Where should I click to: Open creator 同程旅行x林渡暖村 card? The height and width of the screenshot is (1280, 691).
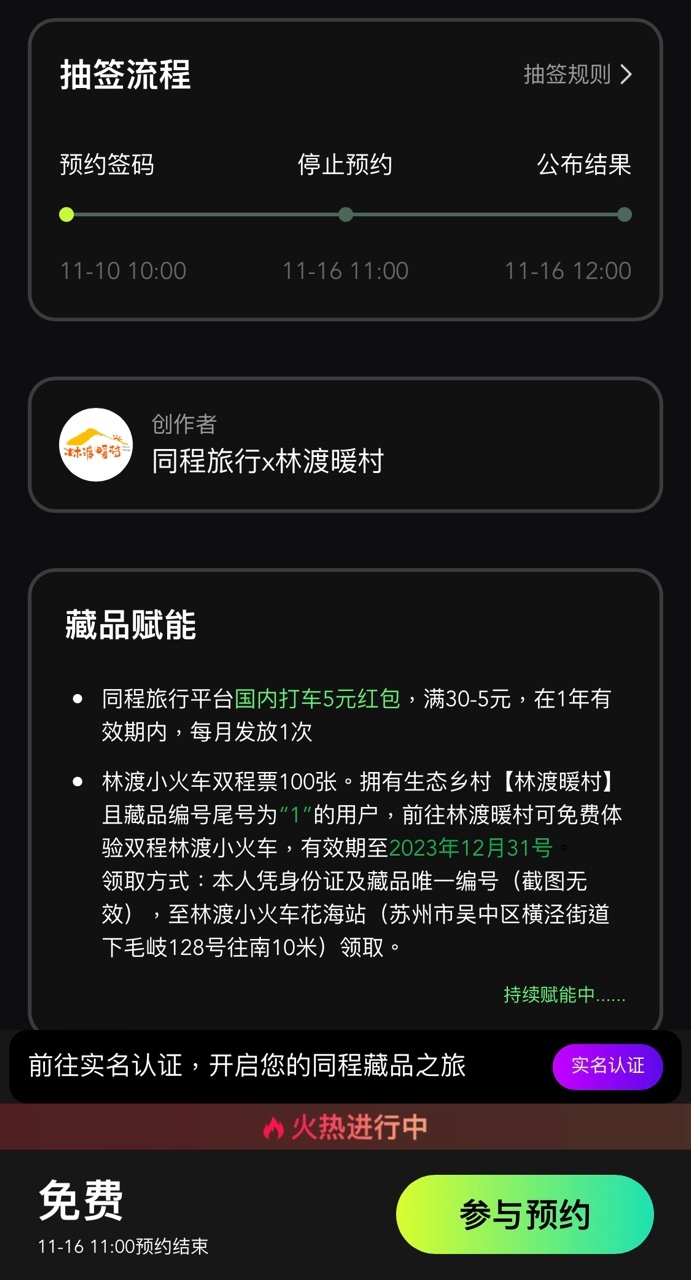(344, 445)
